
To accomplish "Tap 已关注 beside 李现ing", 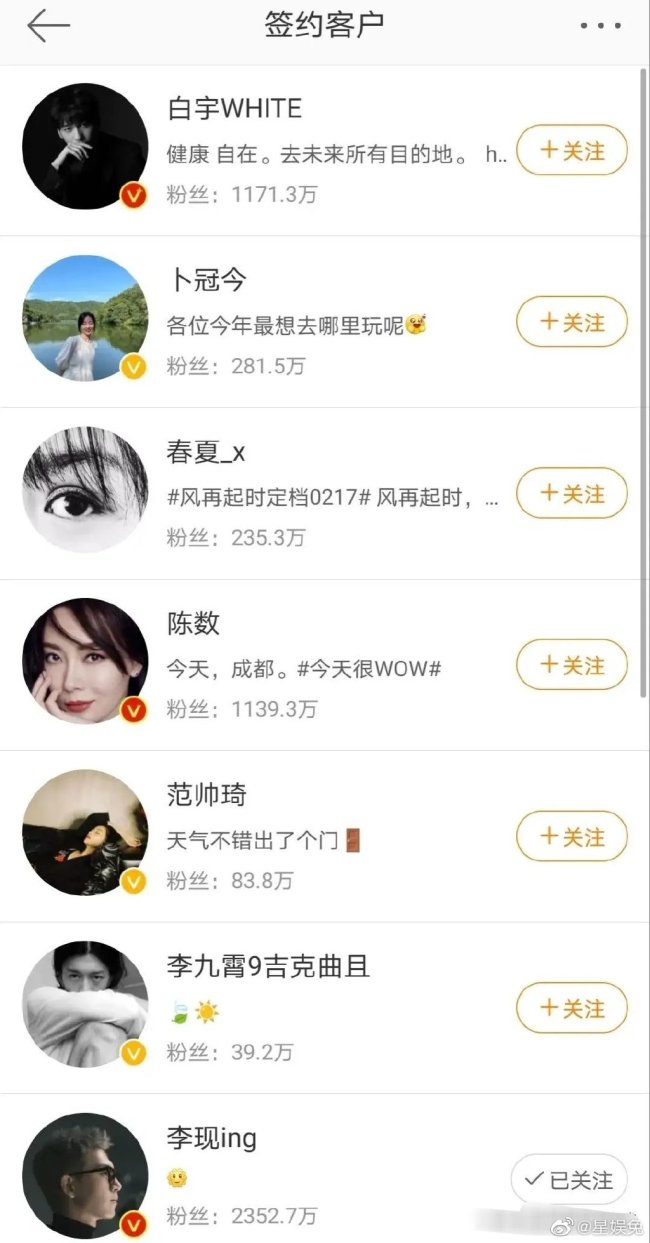I will pos(569,1180).
